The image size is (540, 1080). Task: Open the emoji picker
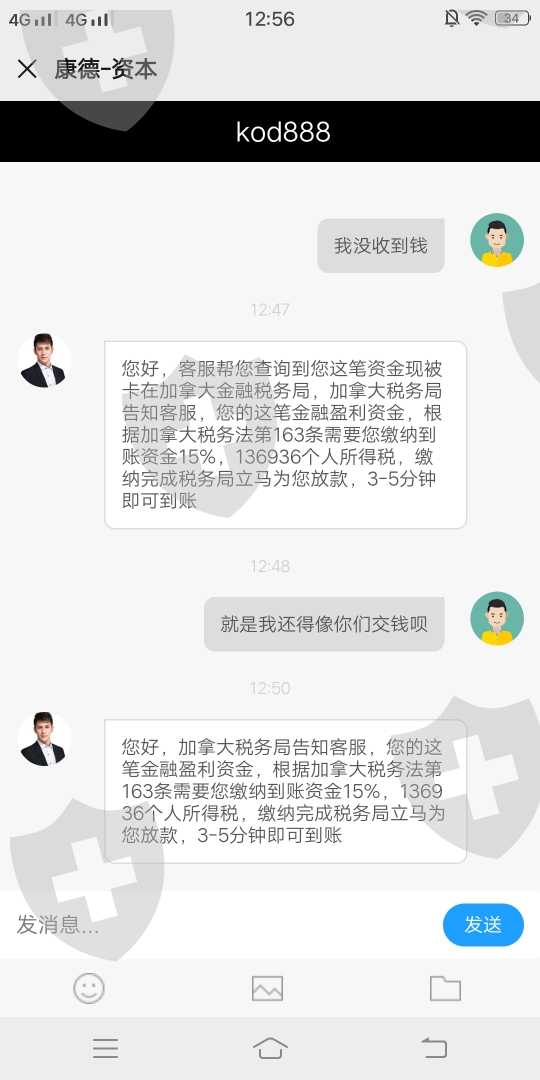[90, 989]
